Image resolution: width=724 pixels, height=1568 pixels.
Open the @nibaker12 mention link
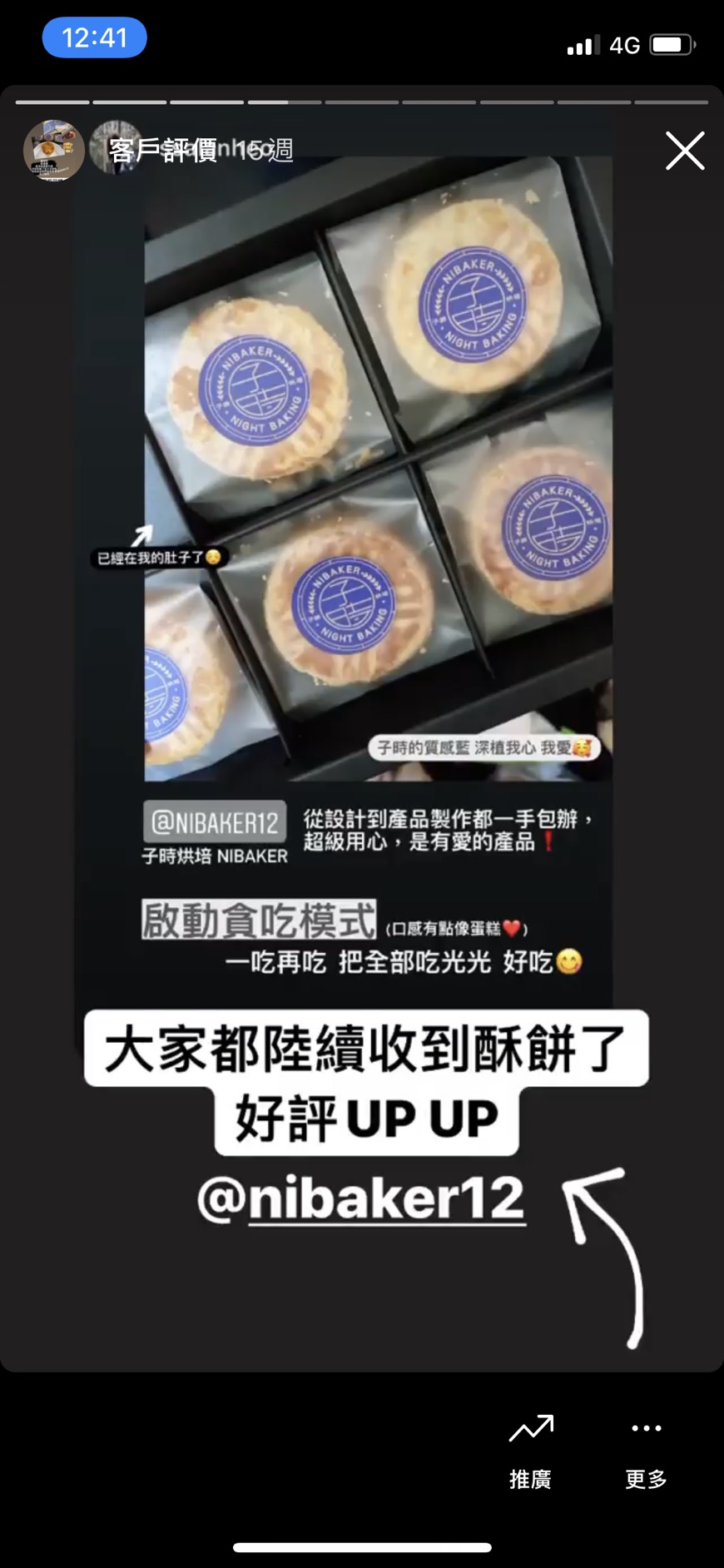coord(362,1198)
